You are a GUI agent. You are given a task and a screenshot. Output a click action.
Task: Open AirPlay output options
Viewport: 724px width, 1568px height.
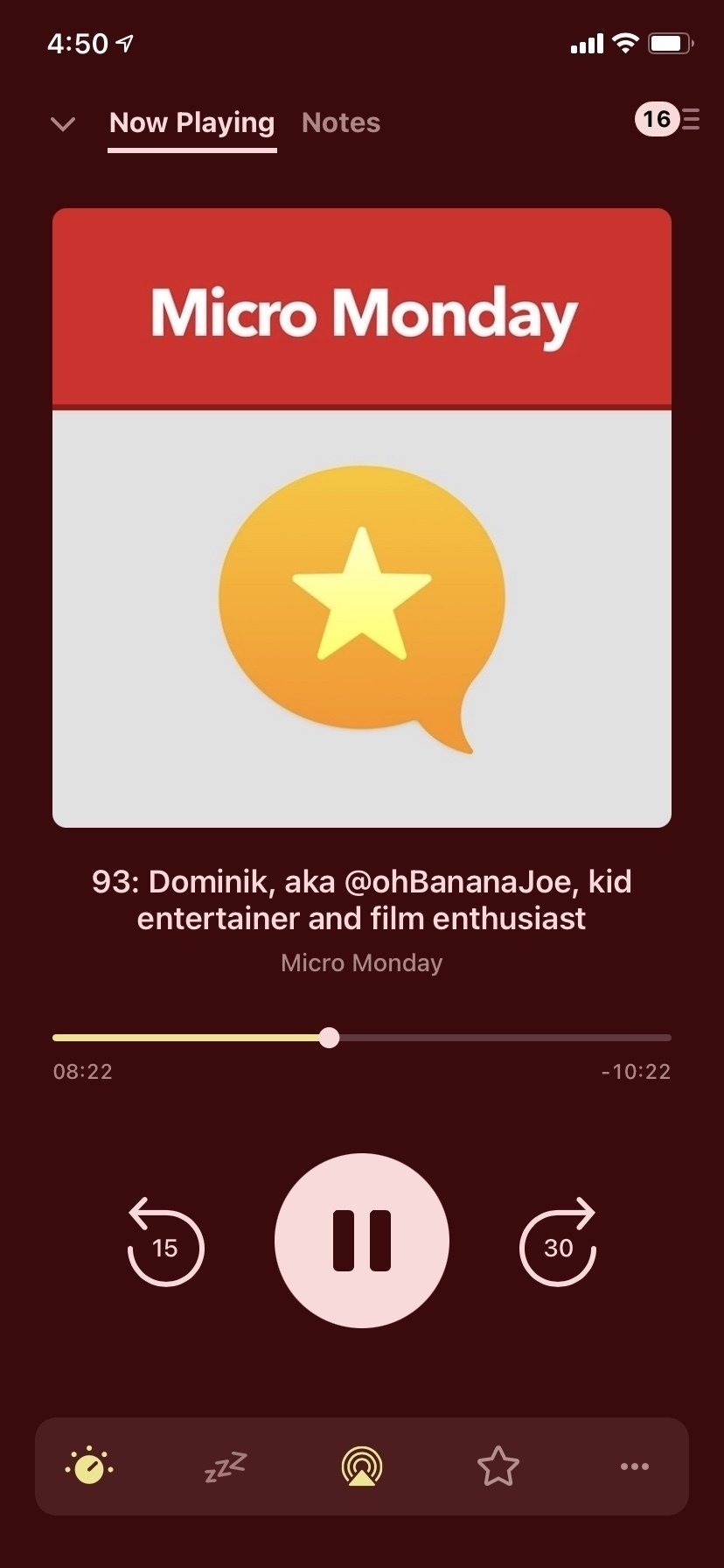click(362, 1466)
